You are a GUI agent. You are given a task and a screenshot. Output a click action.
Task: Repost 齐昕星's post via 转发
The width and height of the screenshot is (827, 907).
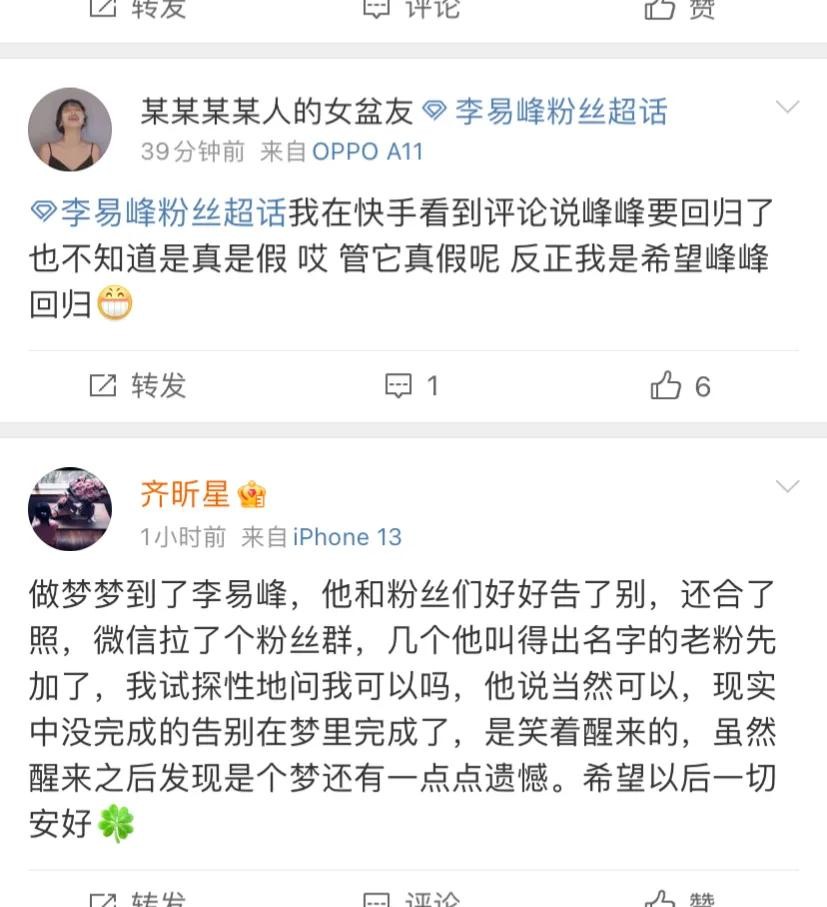coord(138,899)
